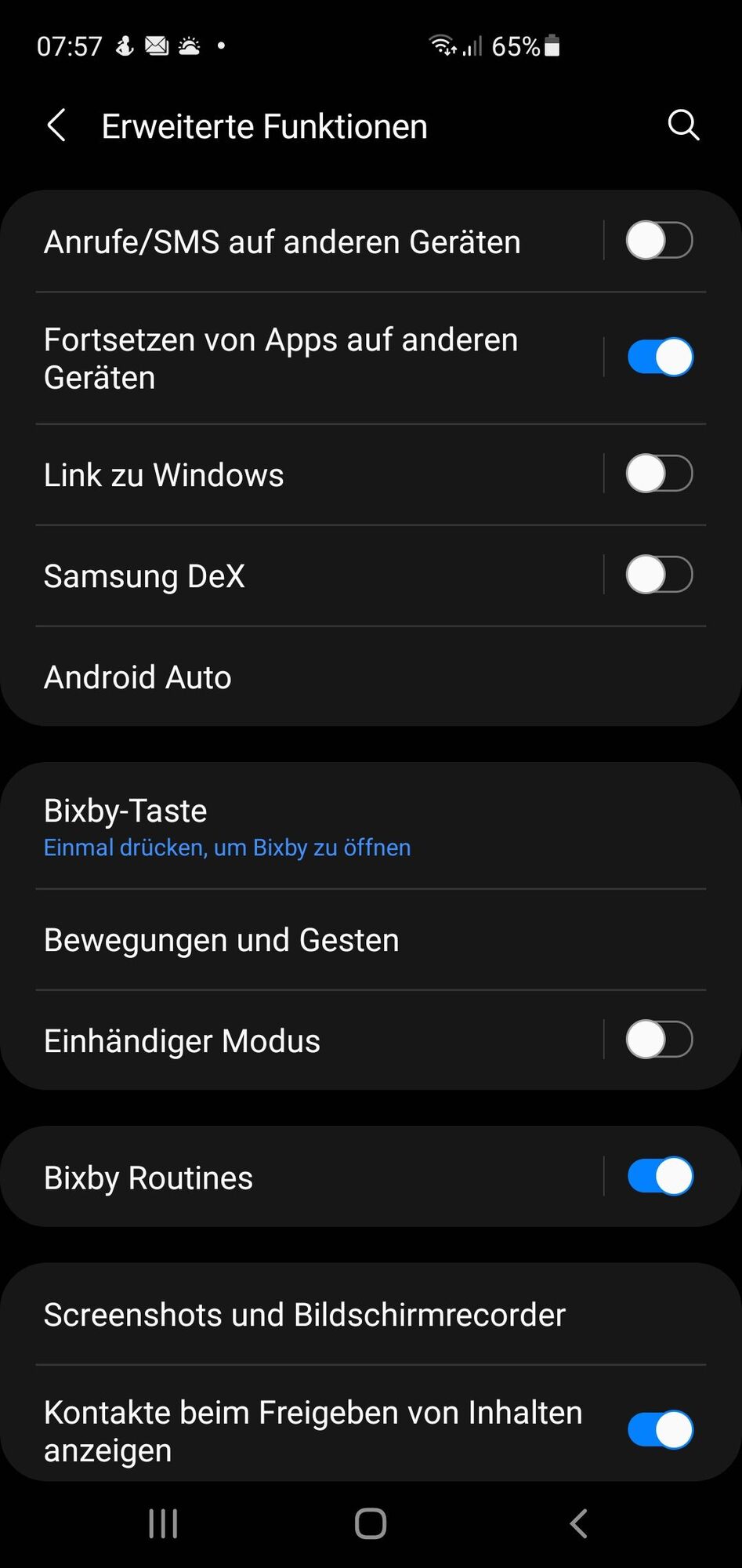Viewport: 742px width, 1568px height.
Task: Enable Einhändiger Modus switch
Action: (x=659, y=1040)
